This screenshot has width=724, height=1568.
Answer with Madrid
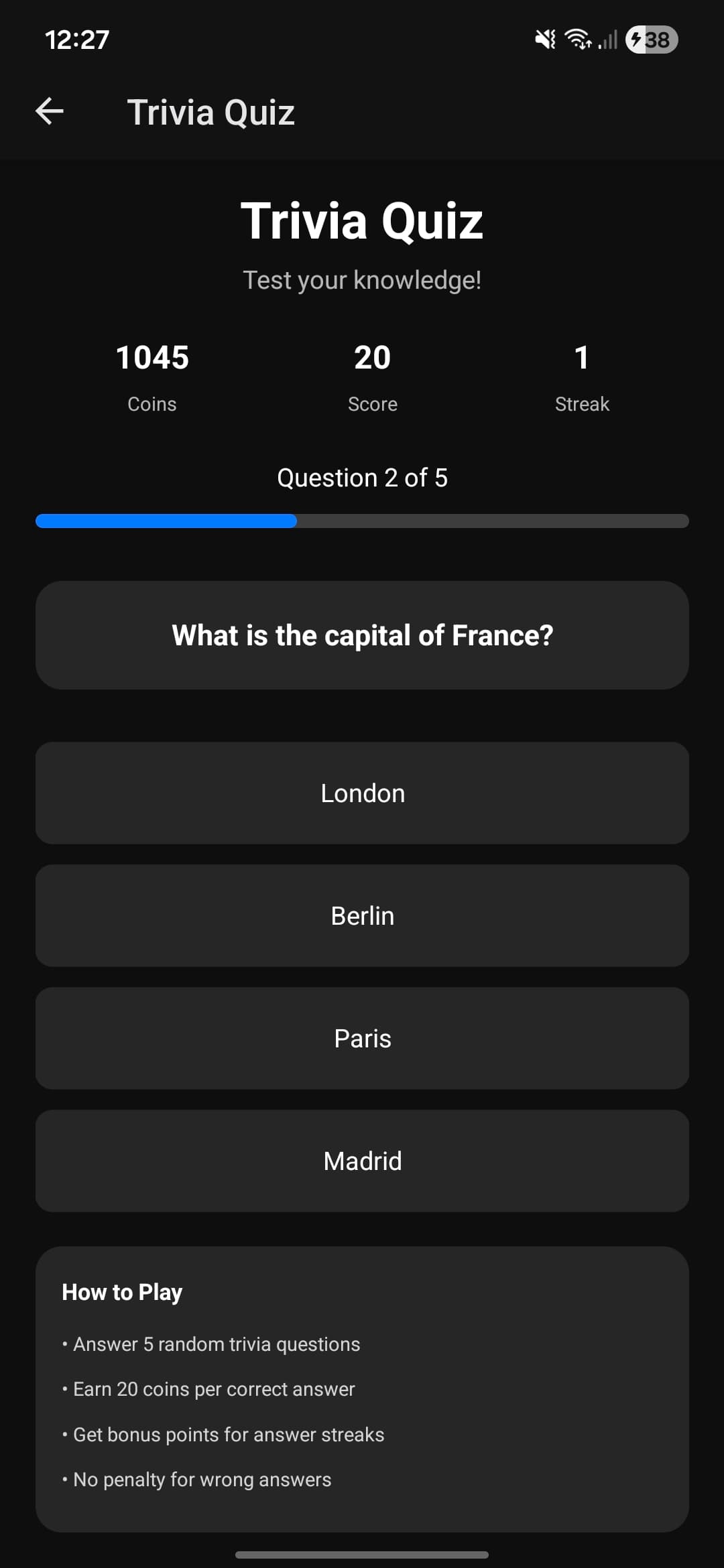(x=362, y=1161)
